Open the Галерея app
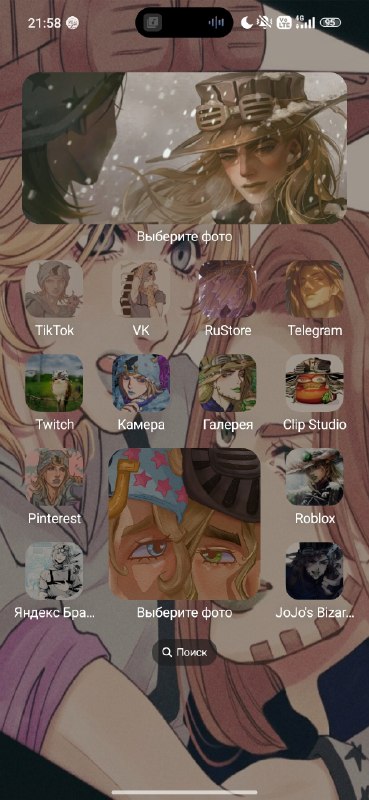This screenshot has height=800, width=369. point(228,383)
